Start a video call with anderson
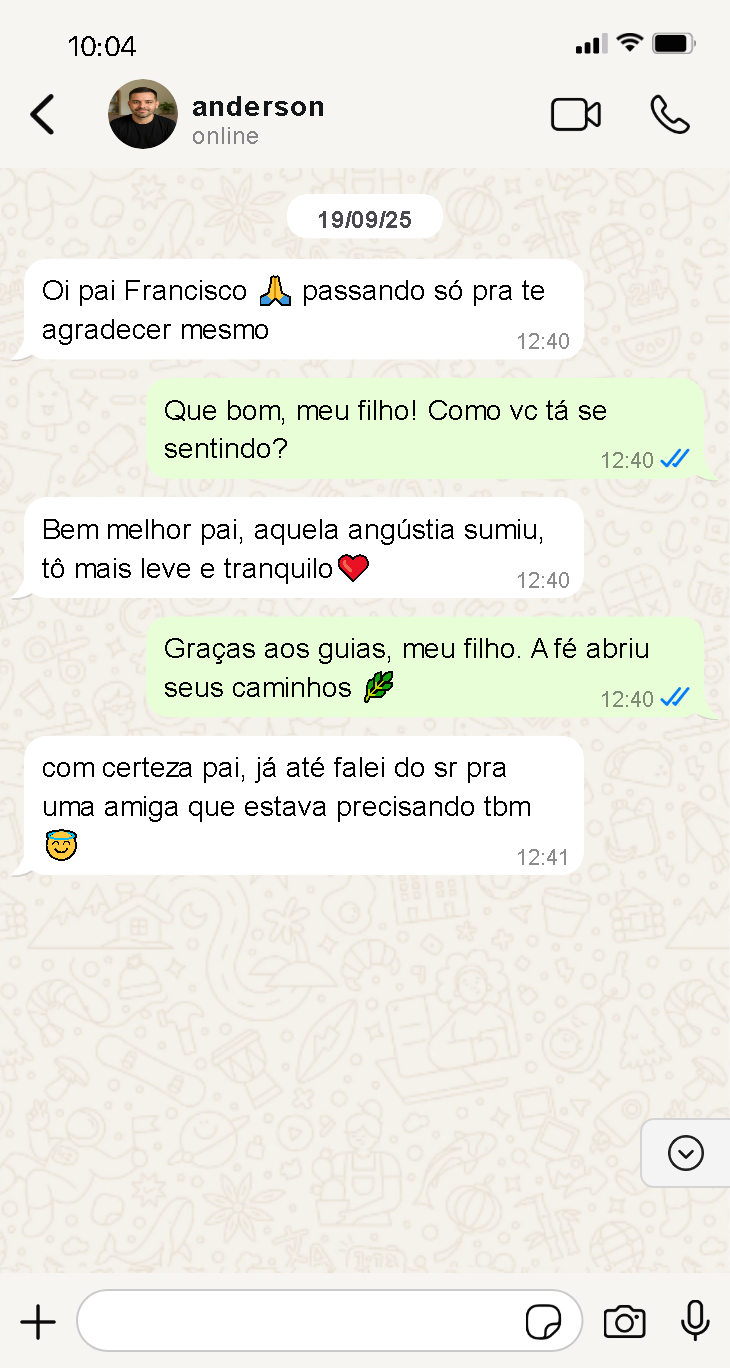Screen dimensions: 730x1368 (x=576, y=115)
